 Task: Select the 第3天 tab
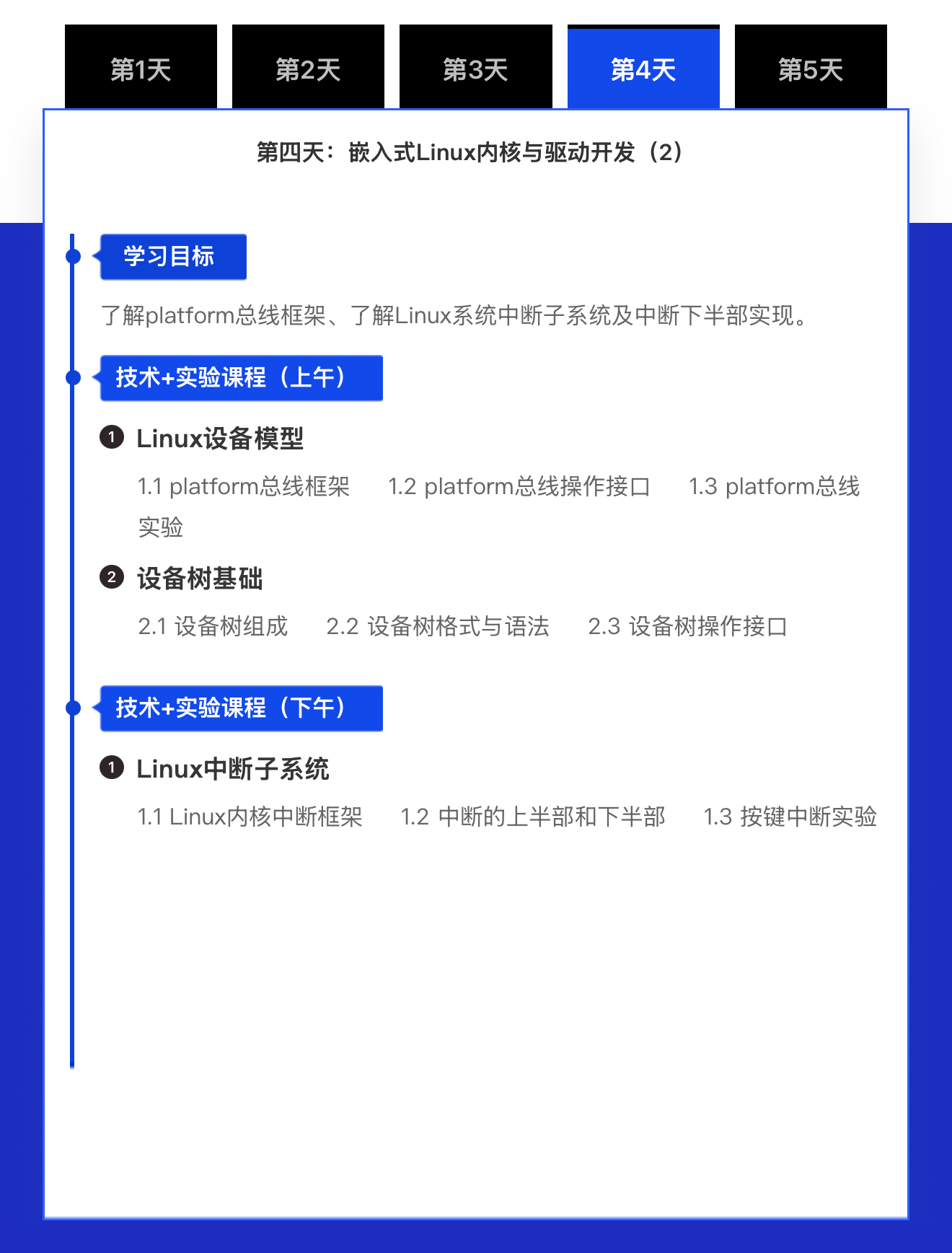coord(475,69)
